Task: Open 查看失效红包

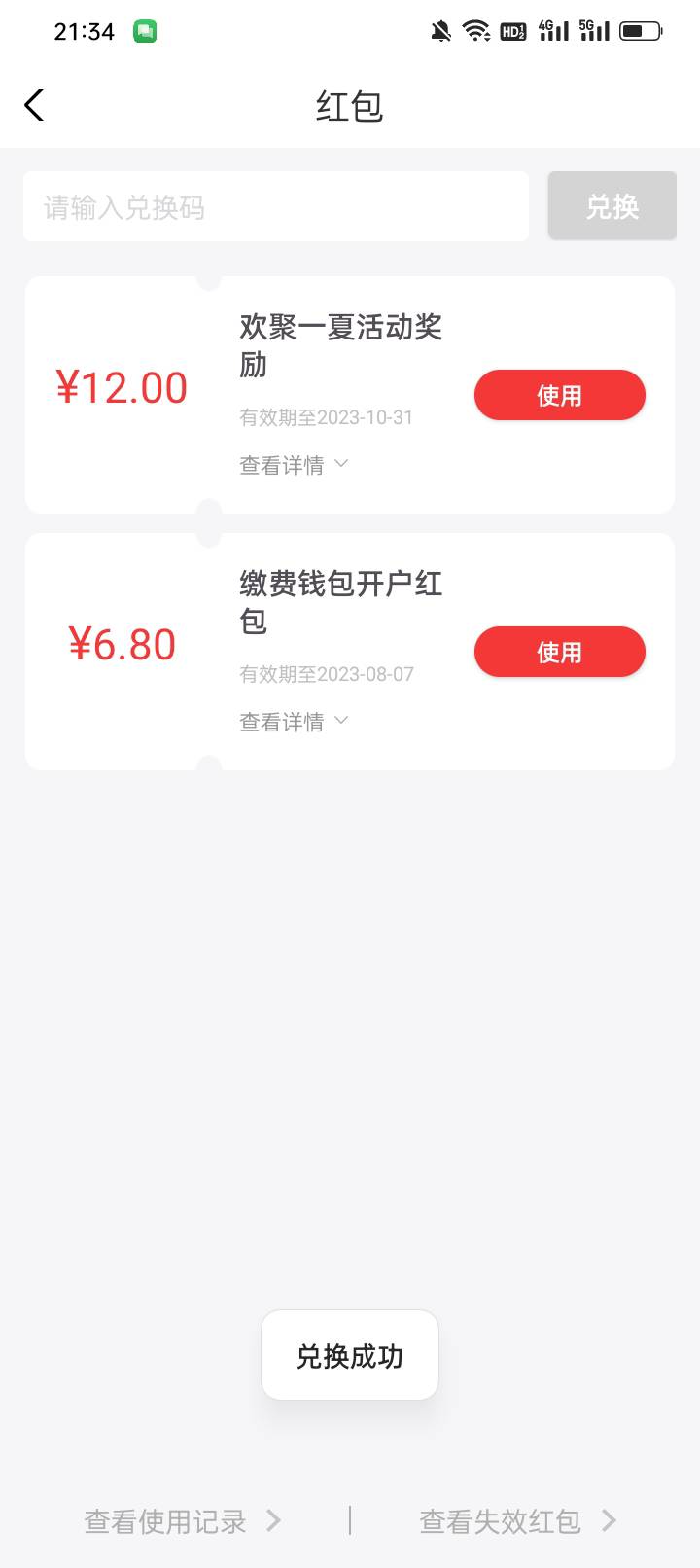Action: point(518,1521)
